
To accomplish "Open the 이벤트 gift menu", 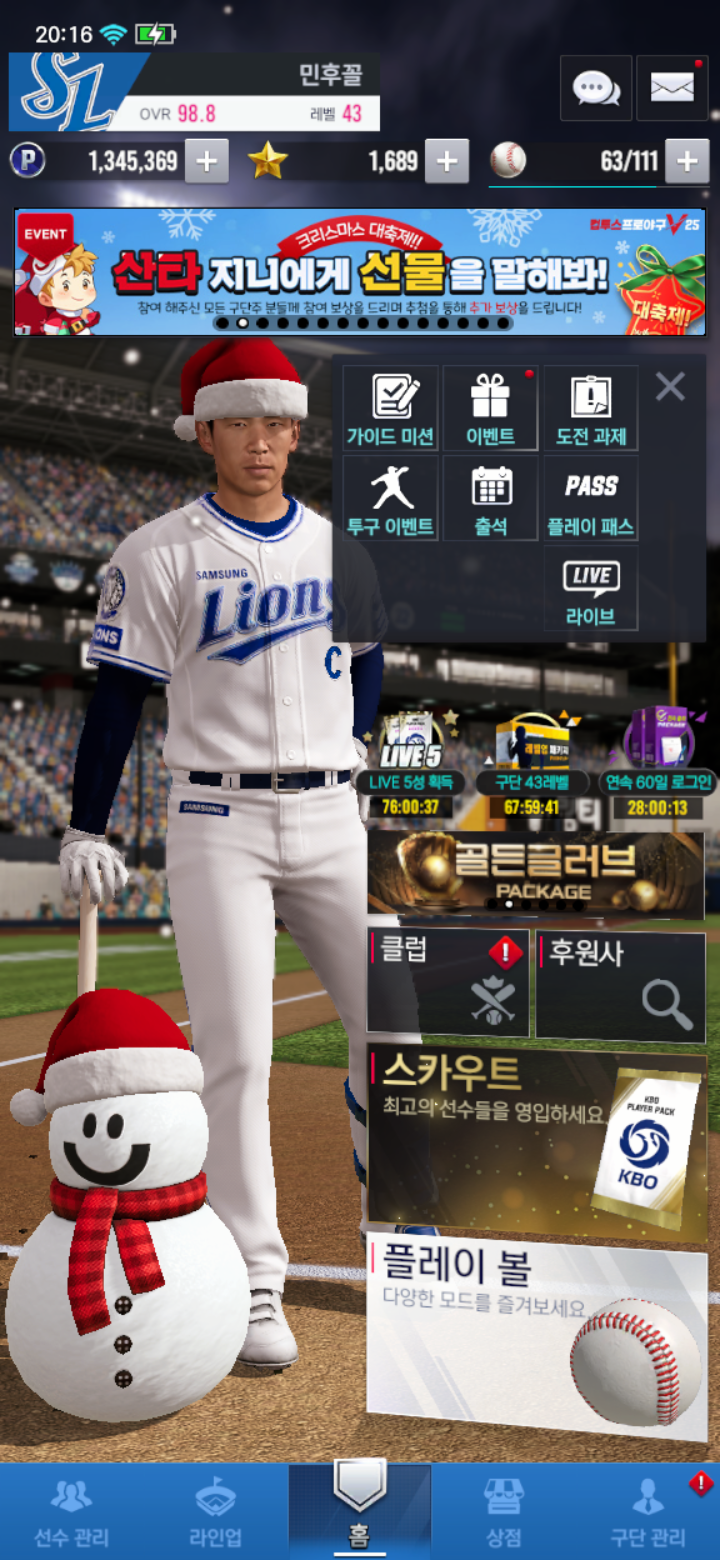I will coord(491,408).
